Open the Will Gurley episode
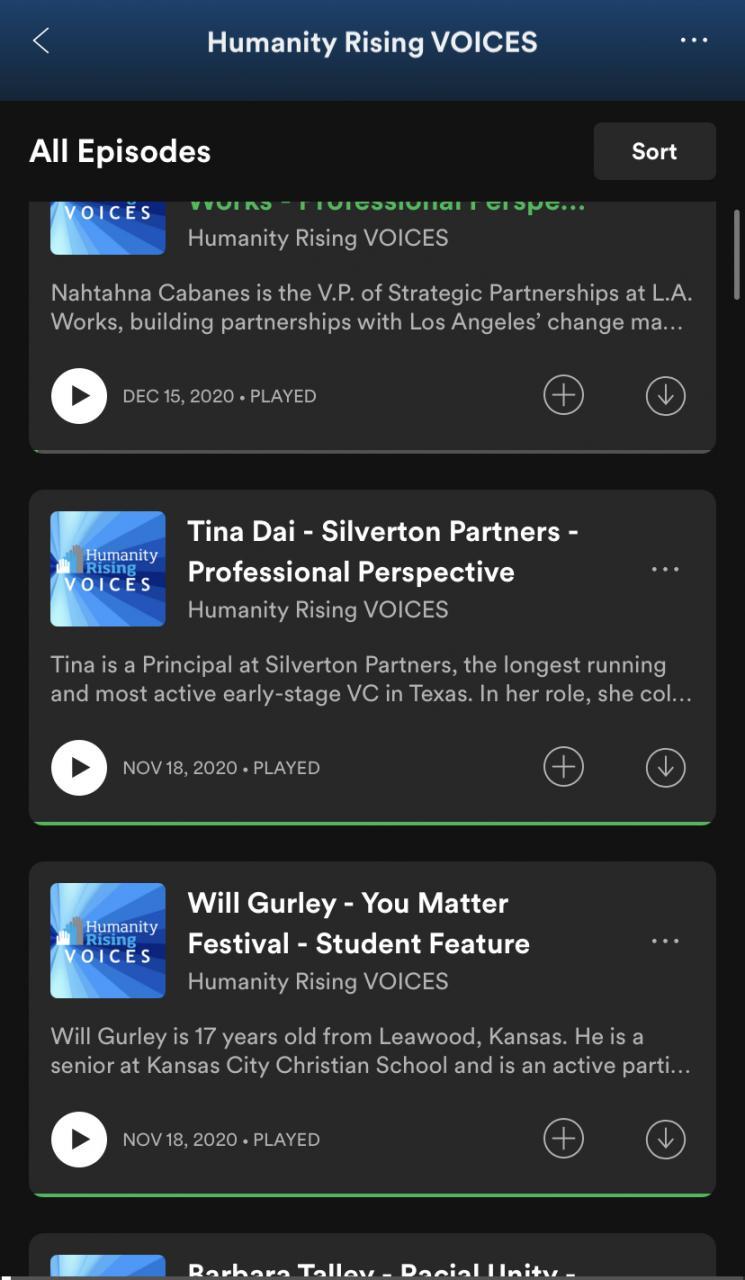745x1280 pixels. tap(358, 923)
